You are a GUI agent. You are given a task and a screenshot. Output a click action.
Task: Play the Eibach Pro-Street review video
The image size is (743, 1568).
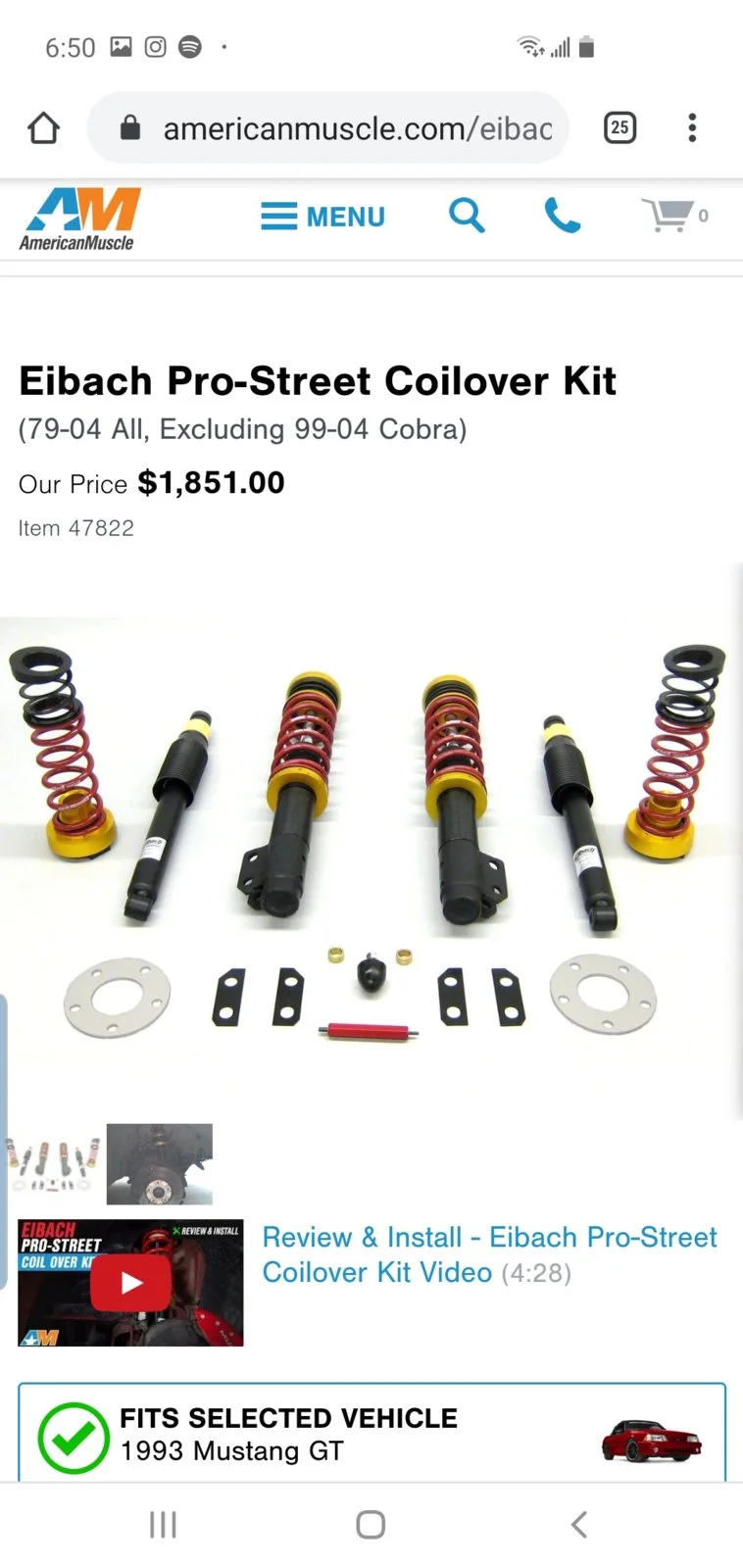(130, 1283)
